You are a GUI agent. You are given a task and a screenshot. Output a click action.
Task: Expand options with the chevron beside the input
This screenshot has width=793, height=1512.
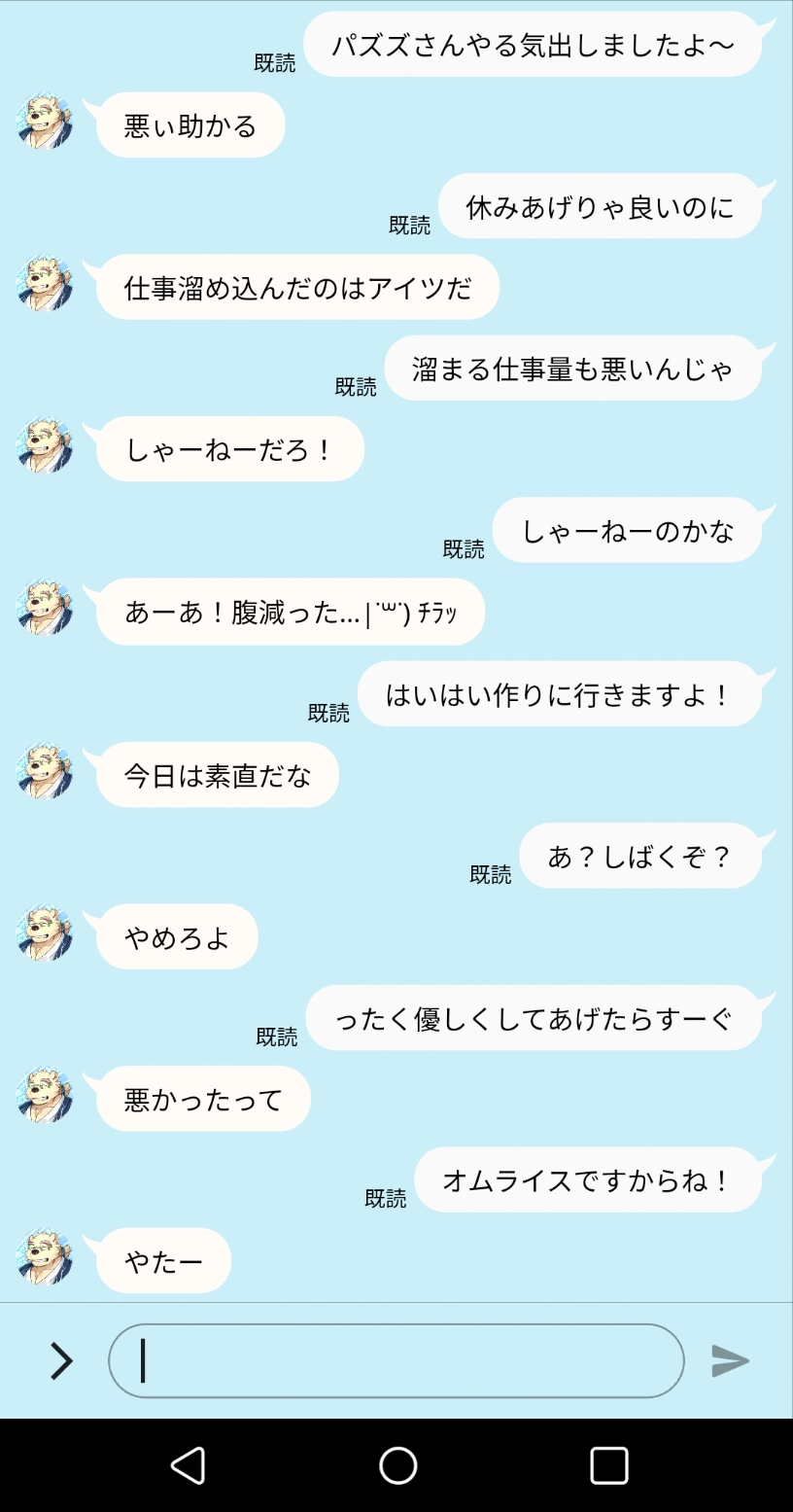pos(61,1360)
